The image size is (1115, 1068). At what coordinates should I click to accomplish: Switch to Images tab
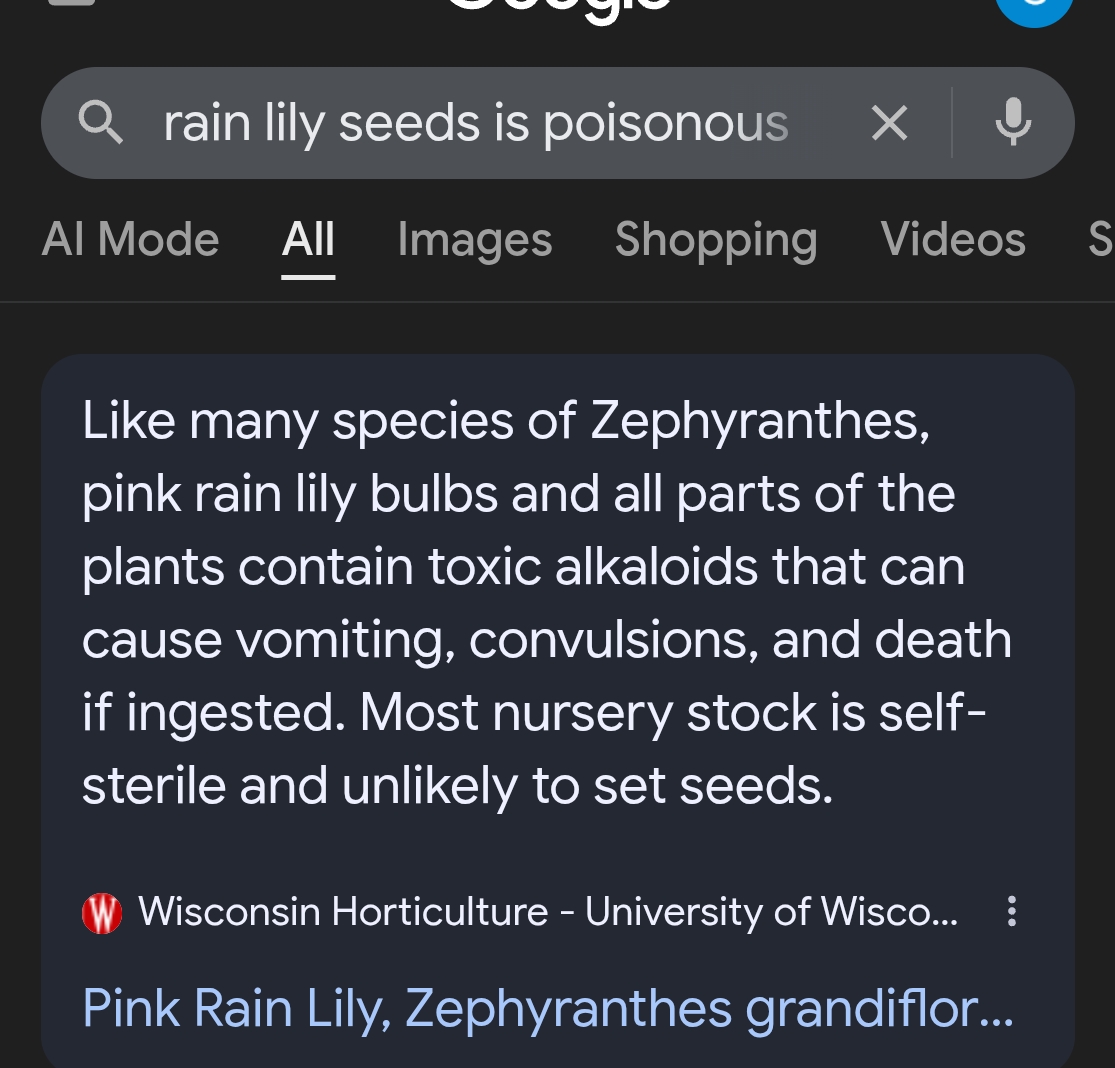[x=474, y=240]
